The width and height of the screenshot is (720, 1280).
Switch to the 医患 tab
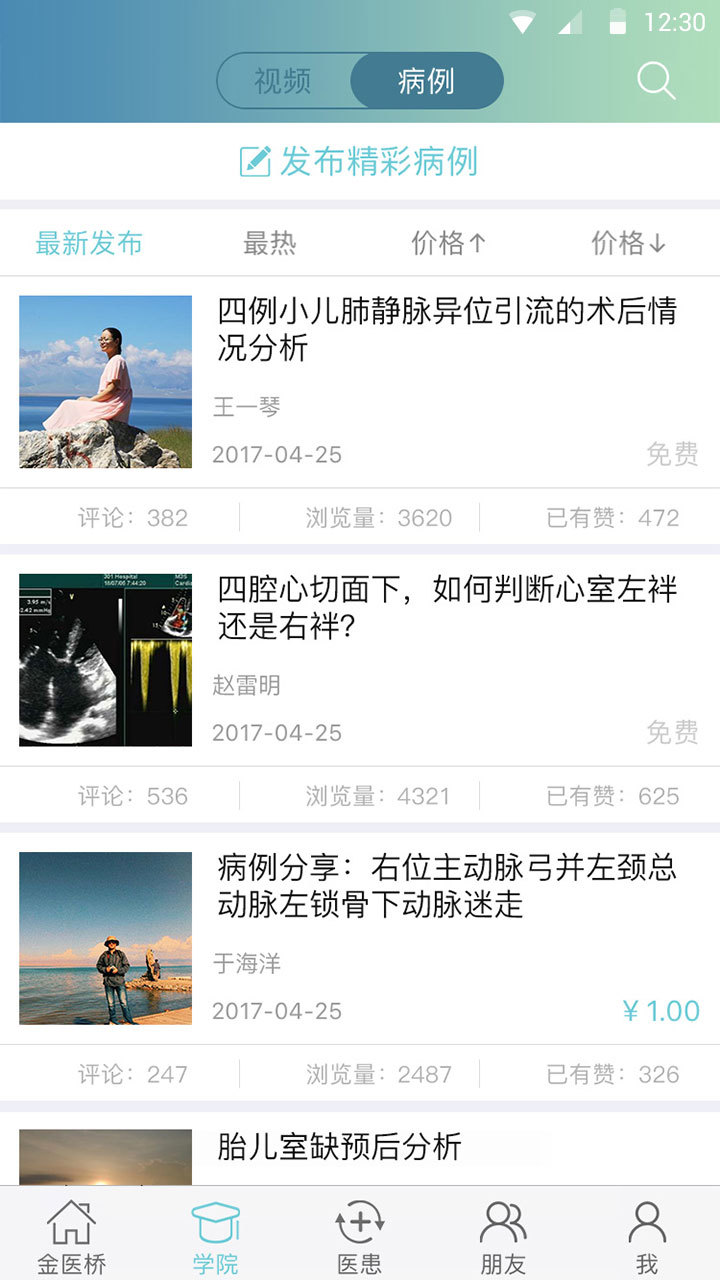360,1238
